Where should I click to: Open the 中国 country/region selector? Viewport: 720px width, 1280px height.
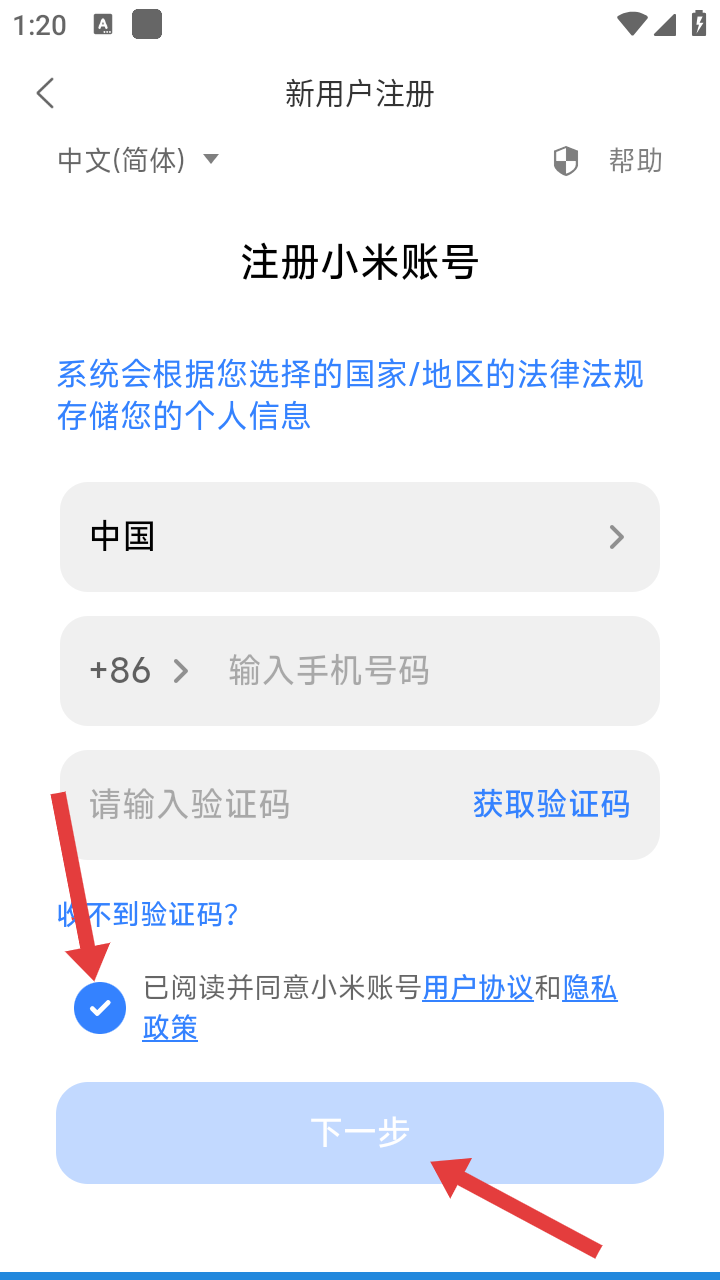360,537
